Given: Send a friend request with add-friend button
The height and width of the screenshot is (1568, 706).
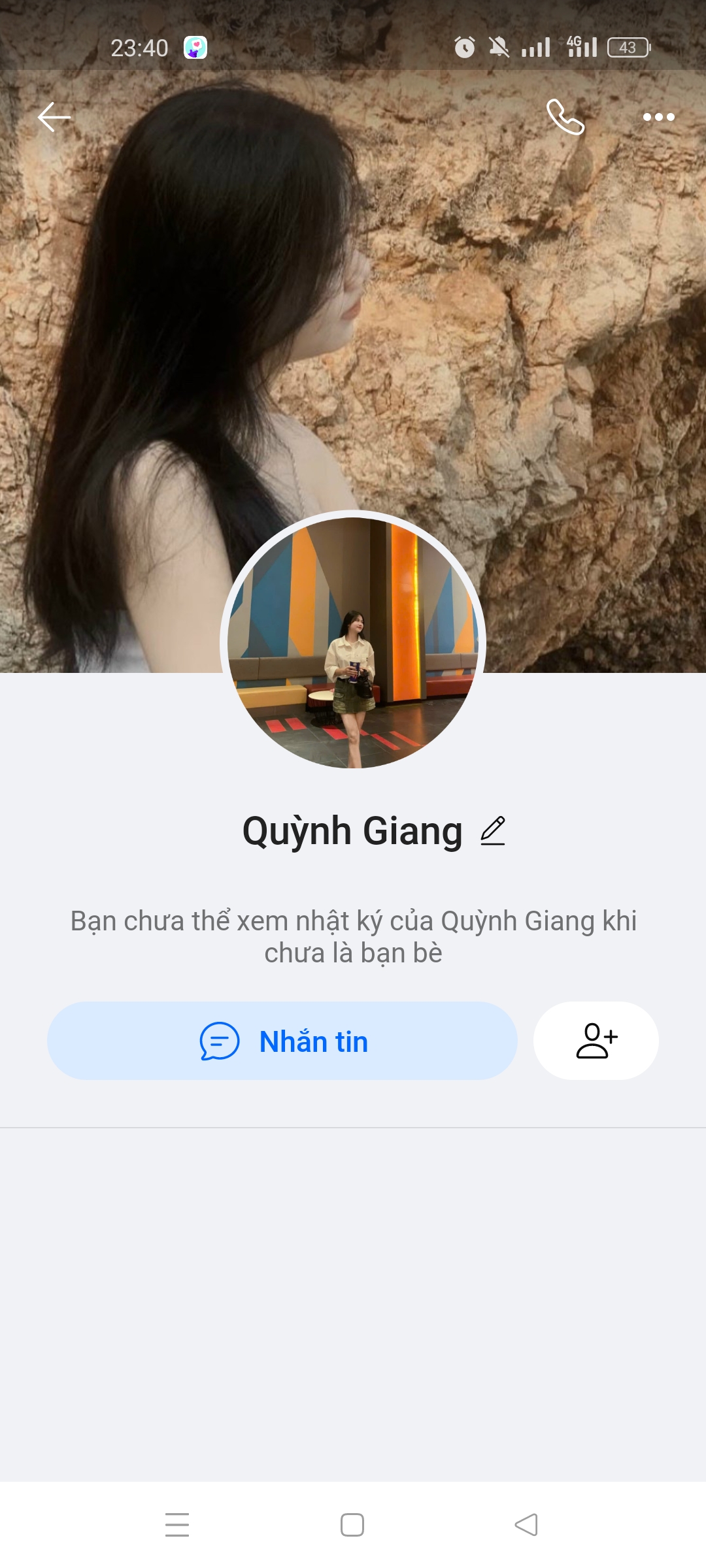Looking at the screenshot, I should [596, 1041].
